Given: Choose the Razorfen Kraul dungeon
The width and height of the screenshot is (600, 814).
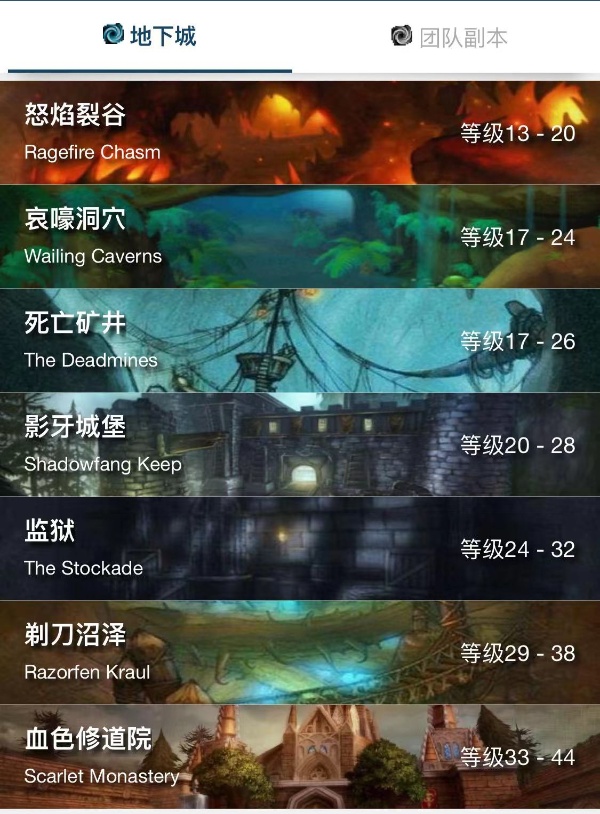Looking at the screenshot, I should 300,653.
